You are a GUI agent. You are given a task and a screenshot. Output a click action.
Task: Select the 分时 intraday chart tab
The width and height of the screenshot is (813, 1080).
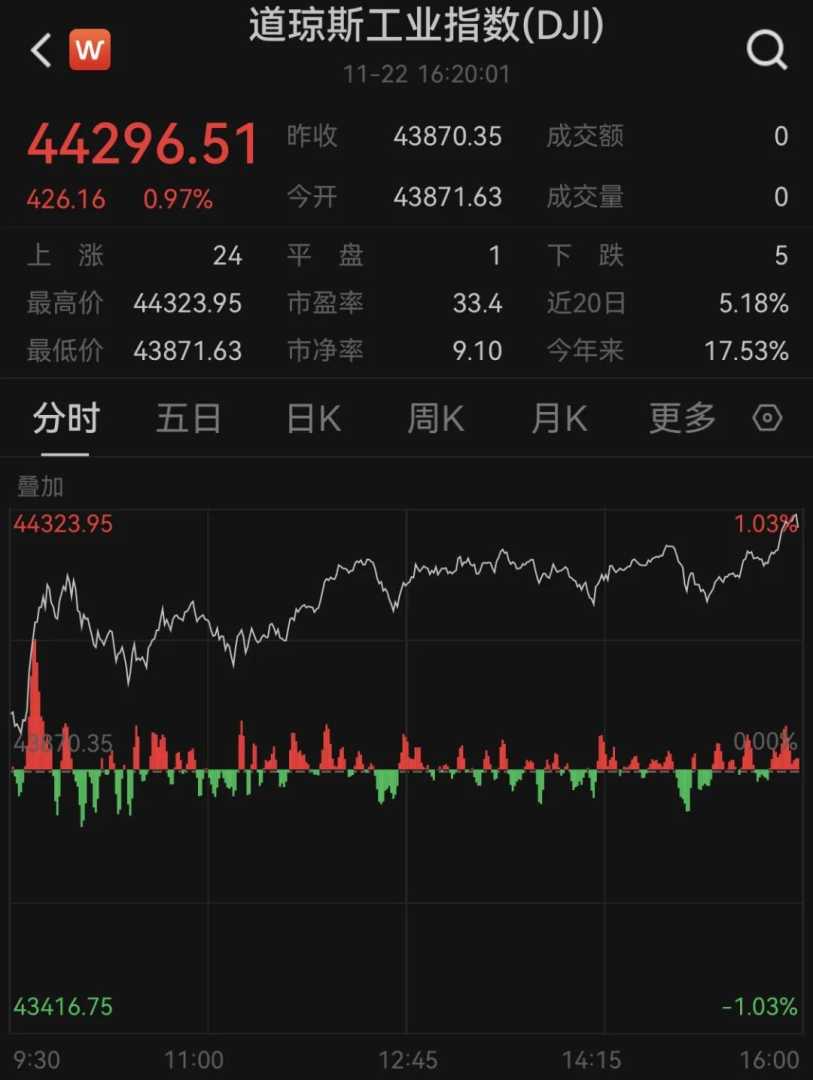click(x=66, y=418)
